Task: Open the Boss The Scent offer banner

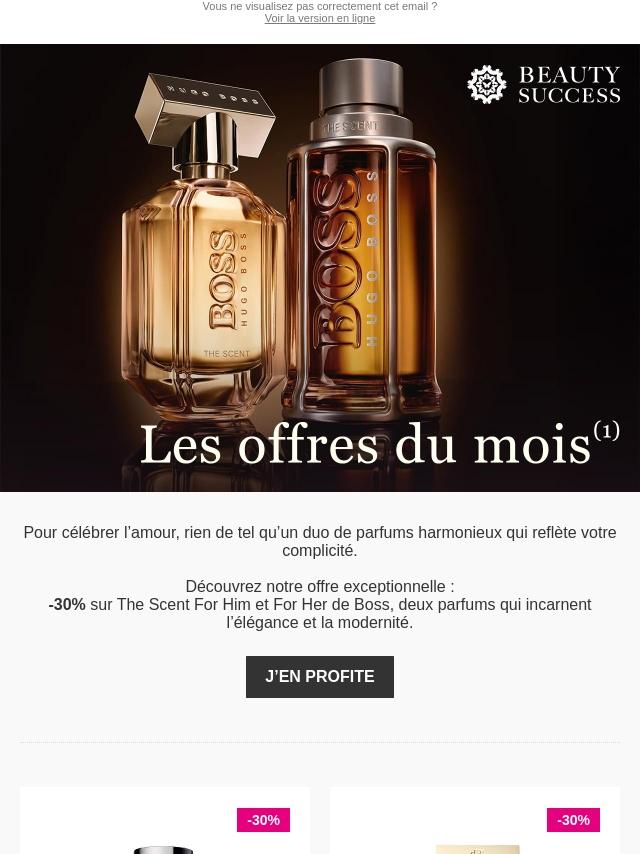Action: click(x=320, y=268)
